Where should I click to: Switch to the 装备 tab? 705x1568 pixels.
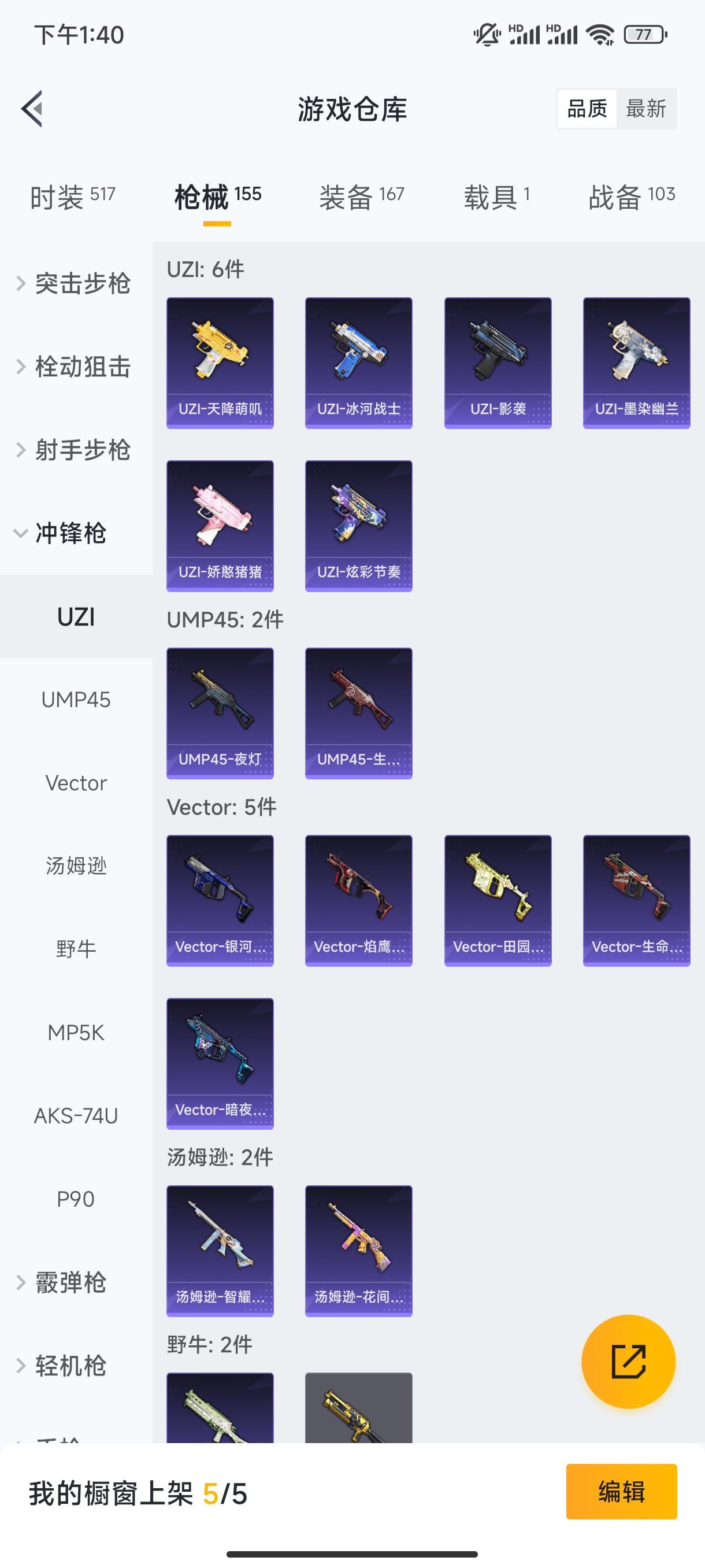(361, 197)
